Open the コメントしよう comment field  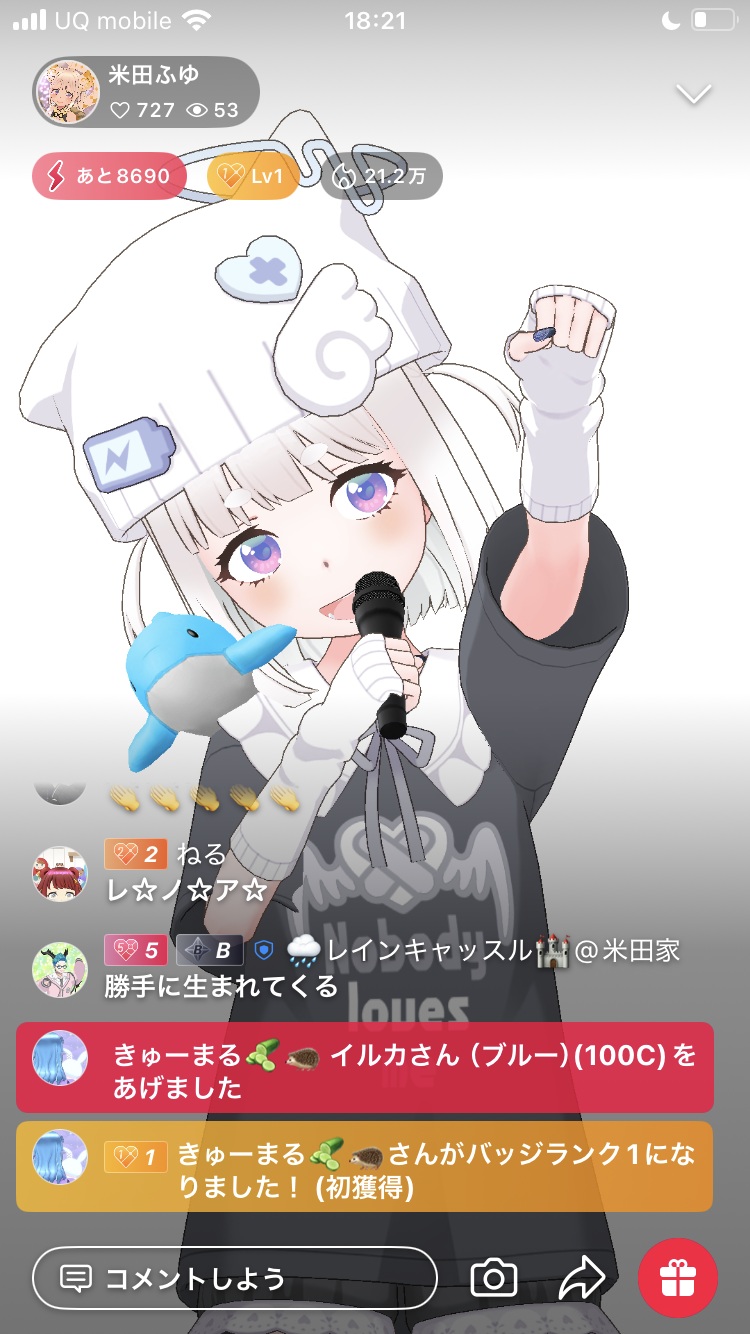click(235, 1277)
